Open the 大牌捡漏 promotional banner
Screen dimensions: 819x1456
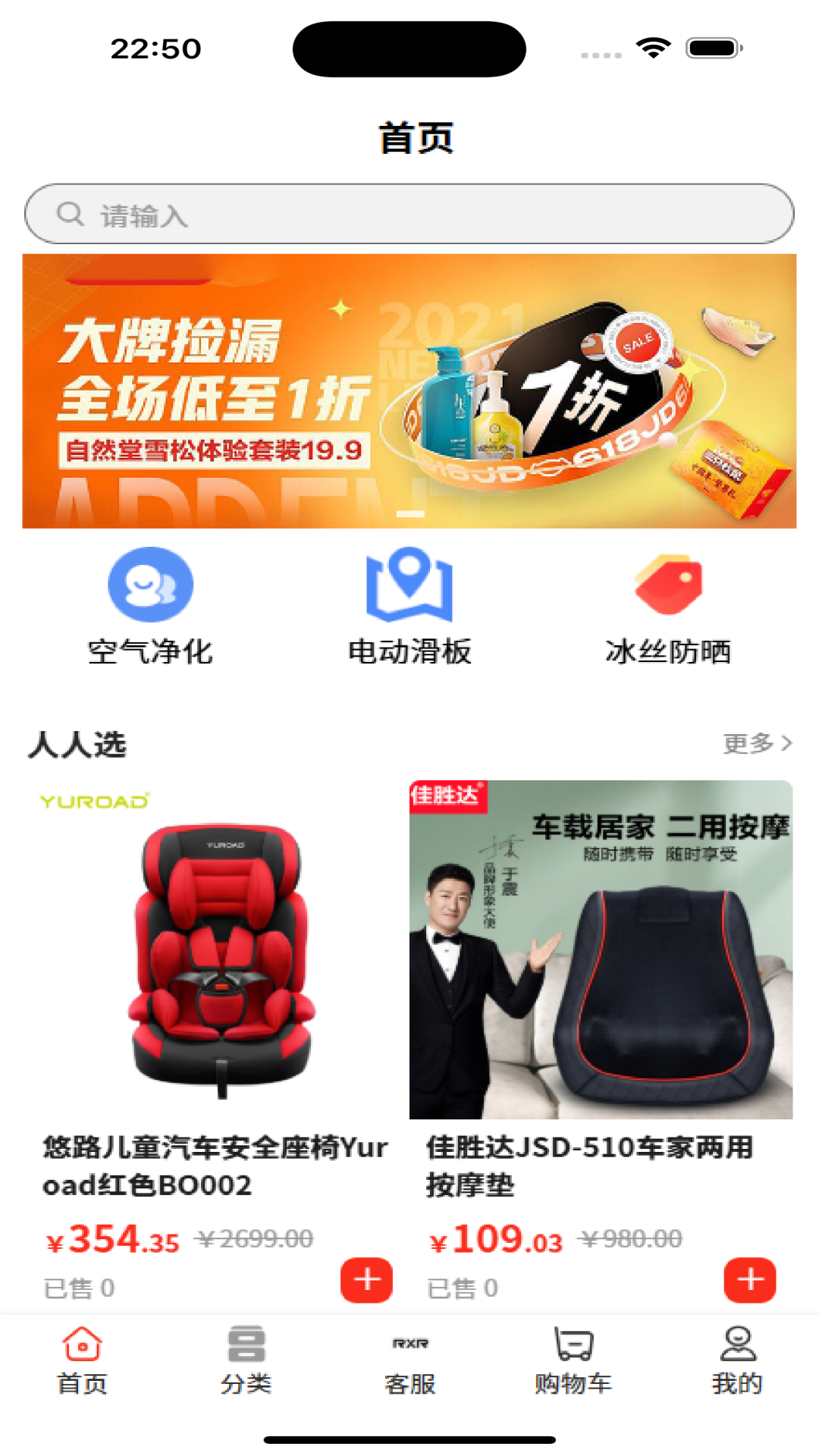(409, 391)
